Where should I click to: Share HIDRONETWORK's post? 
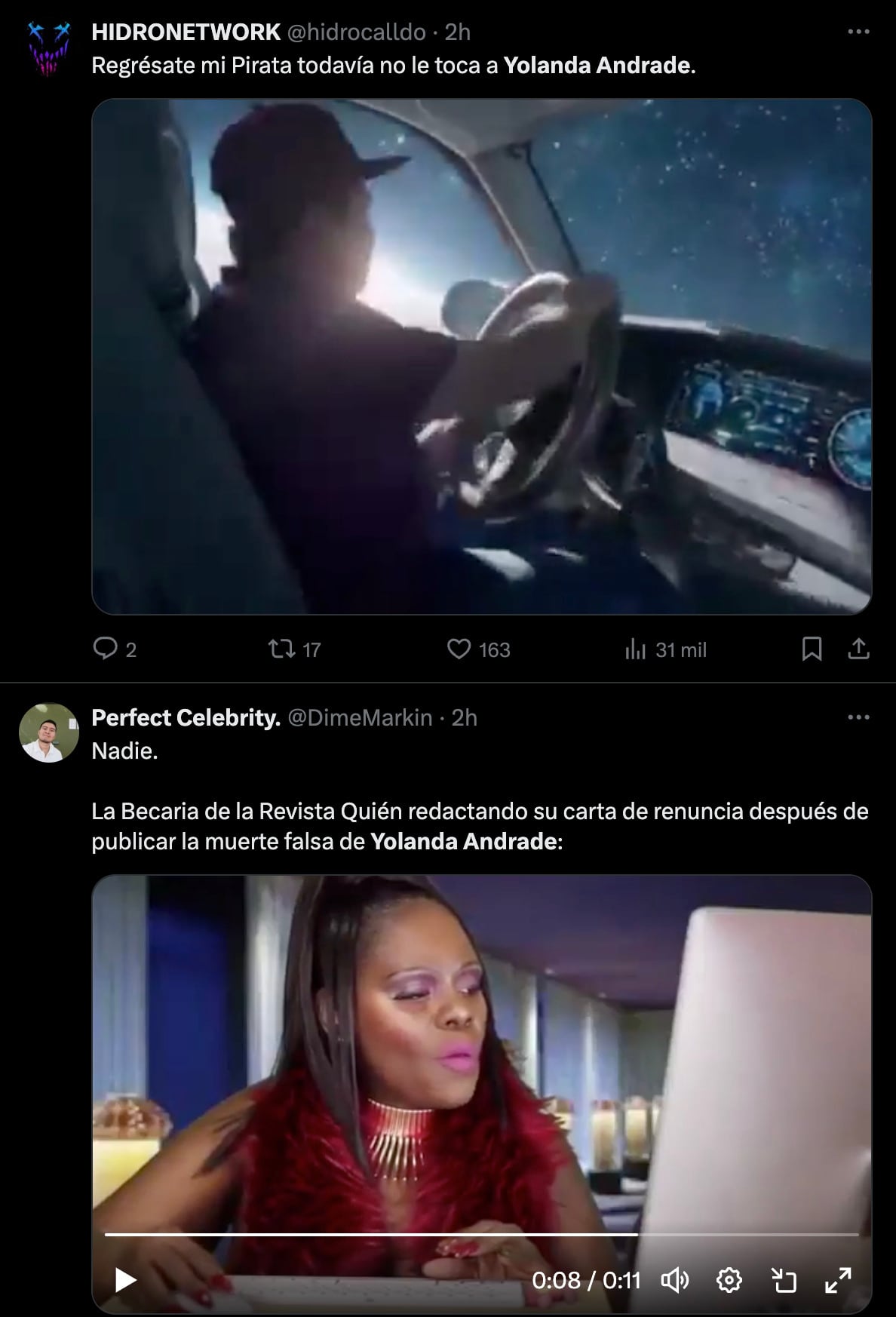click(x=858, y=649)
